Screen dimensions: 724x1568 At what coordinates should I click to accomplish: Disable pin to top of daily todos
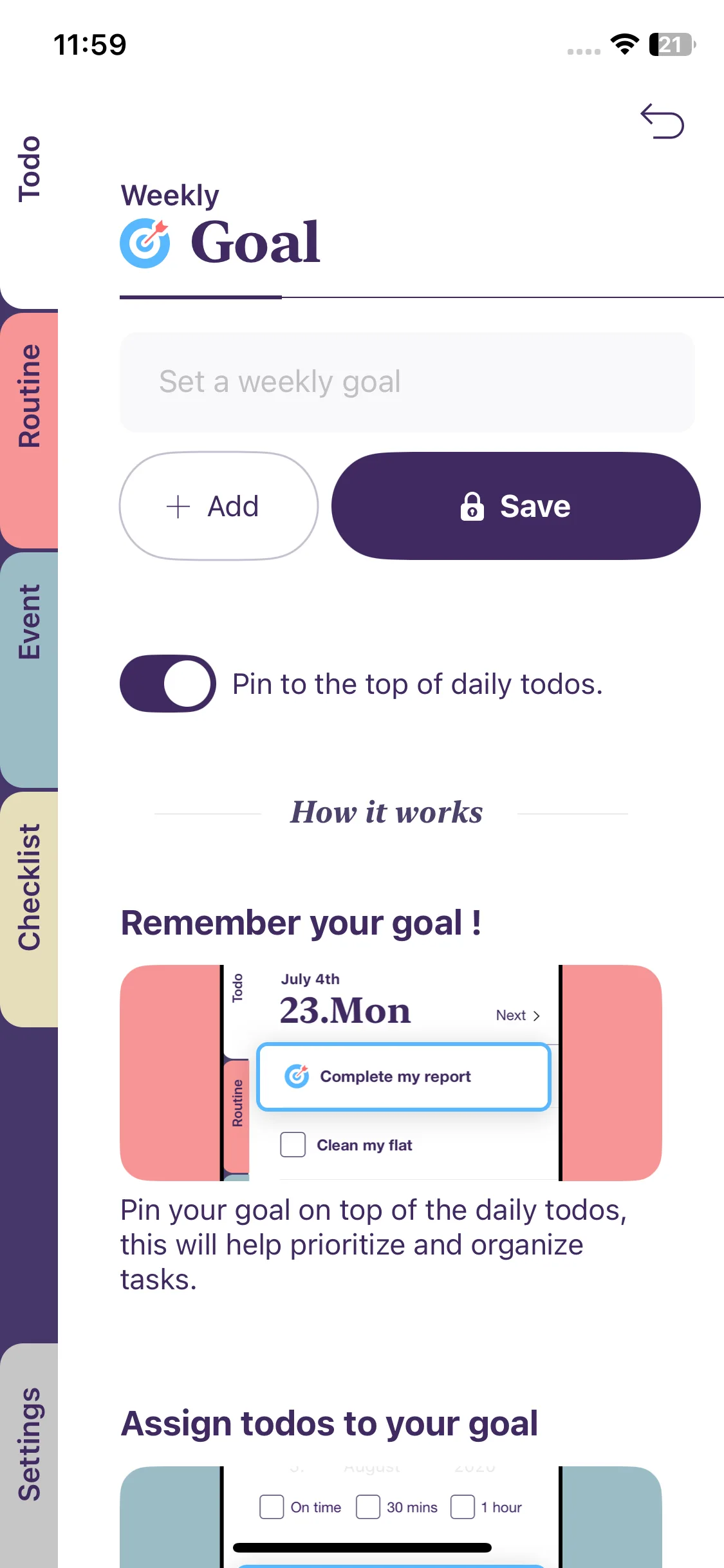pos(168,684)
